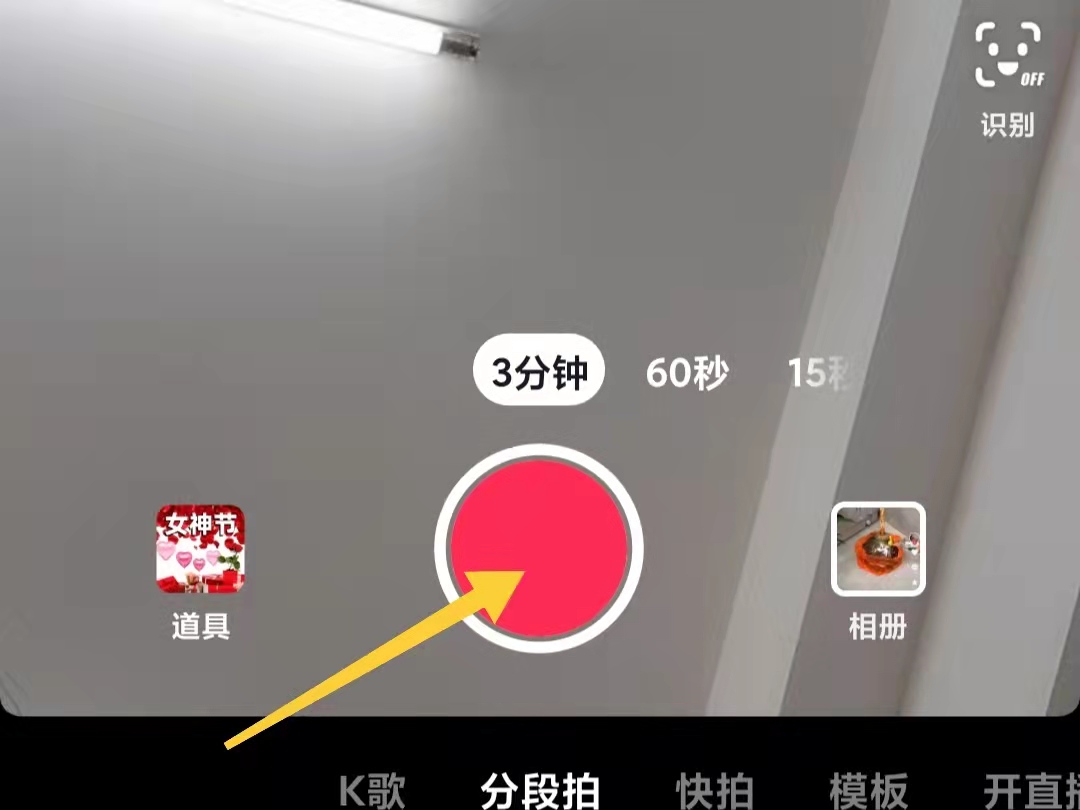Select the 3分钟 duration option
The image size is (1080, 810).
540,372
